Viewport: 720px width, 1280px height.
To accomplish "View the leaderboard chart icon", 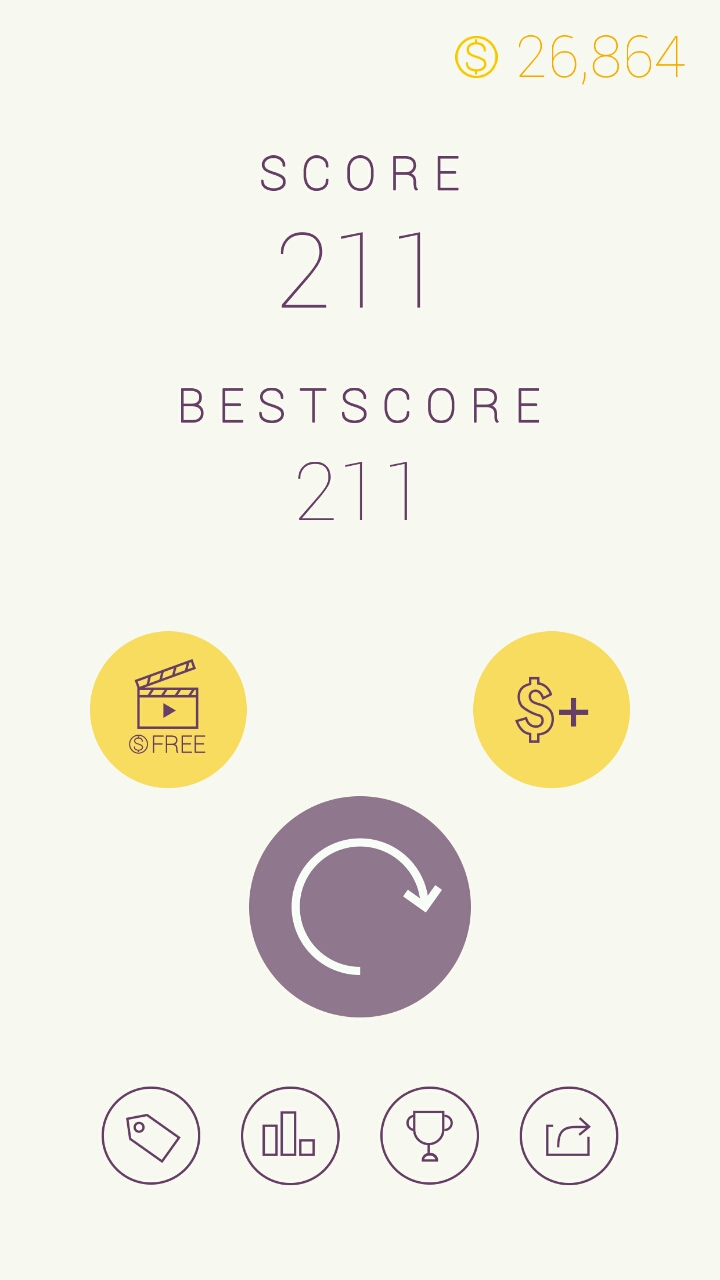I will coord(290,1136).
